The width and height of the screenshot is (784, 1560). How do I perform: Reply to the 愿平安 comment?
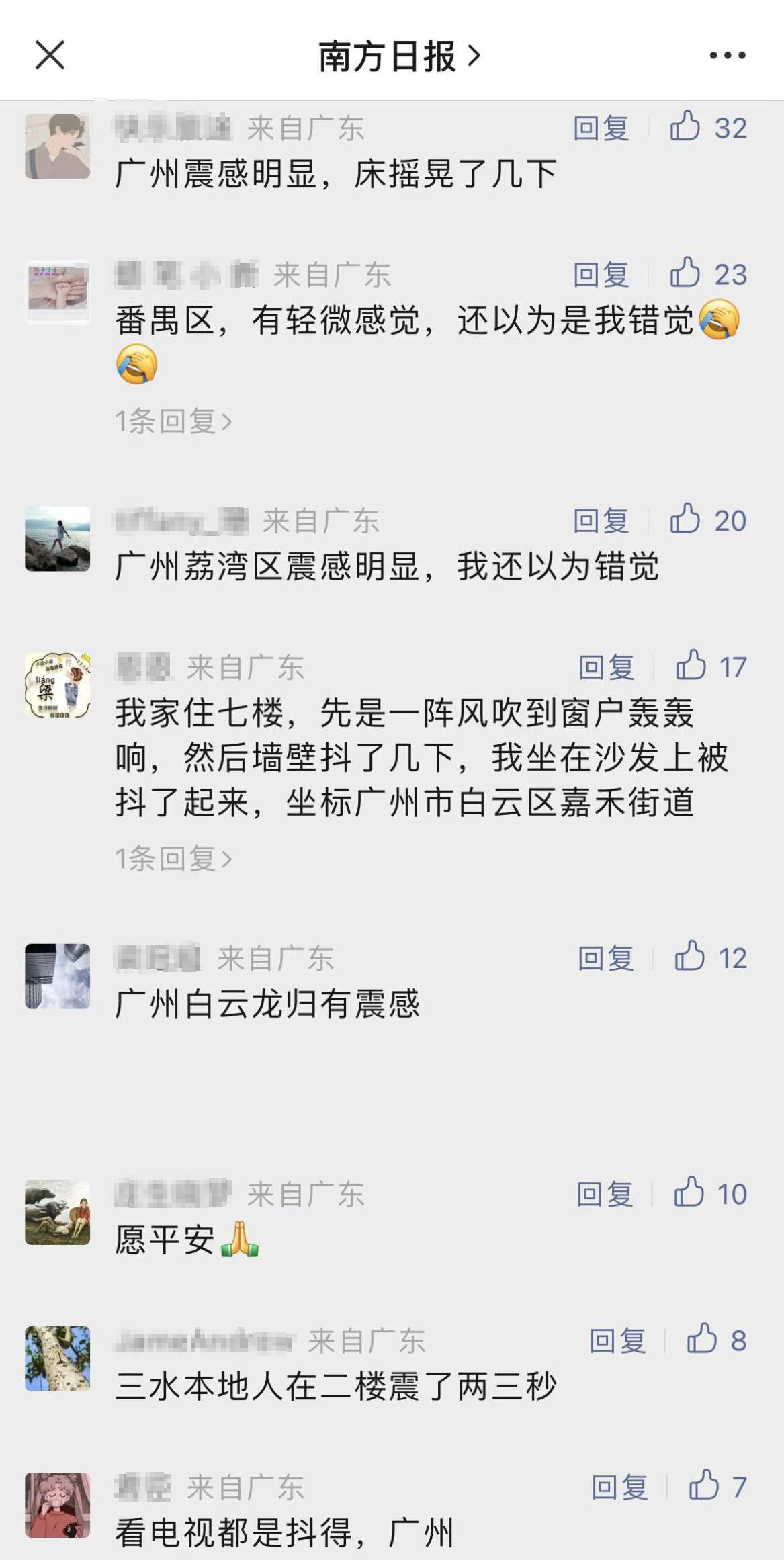click(x=605, y=1194)
